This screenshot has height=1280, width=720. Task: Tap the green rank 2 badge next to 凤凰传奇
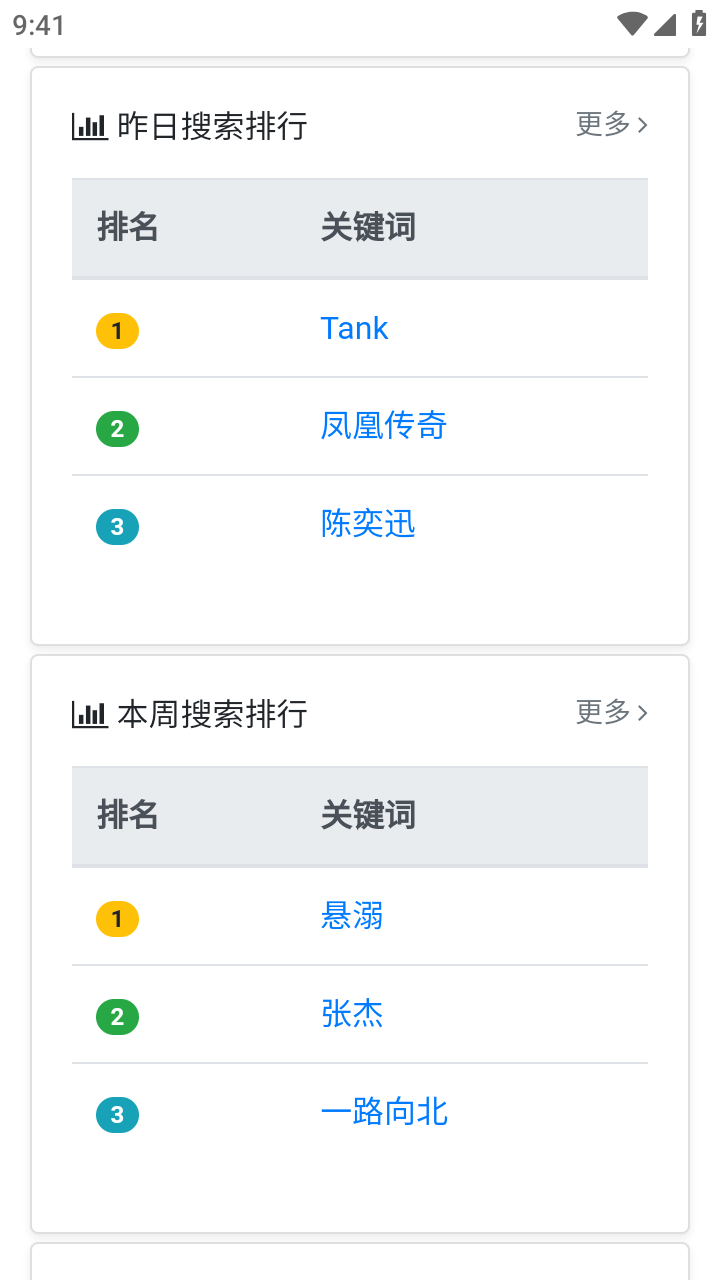[117, 428]
